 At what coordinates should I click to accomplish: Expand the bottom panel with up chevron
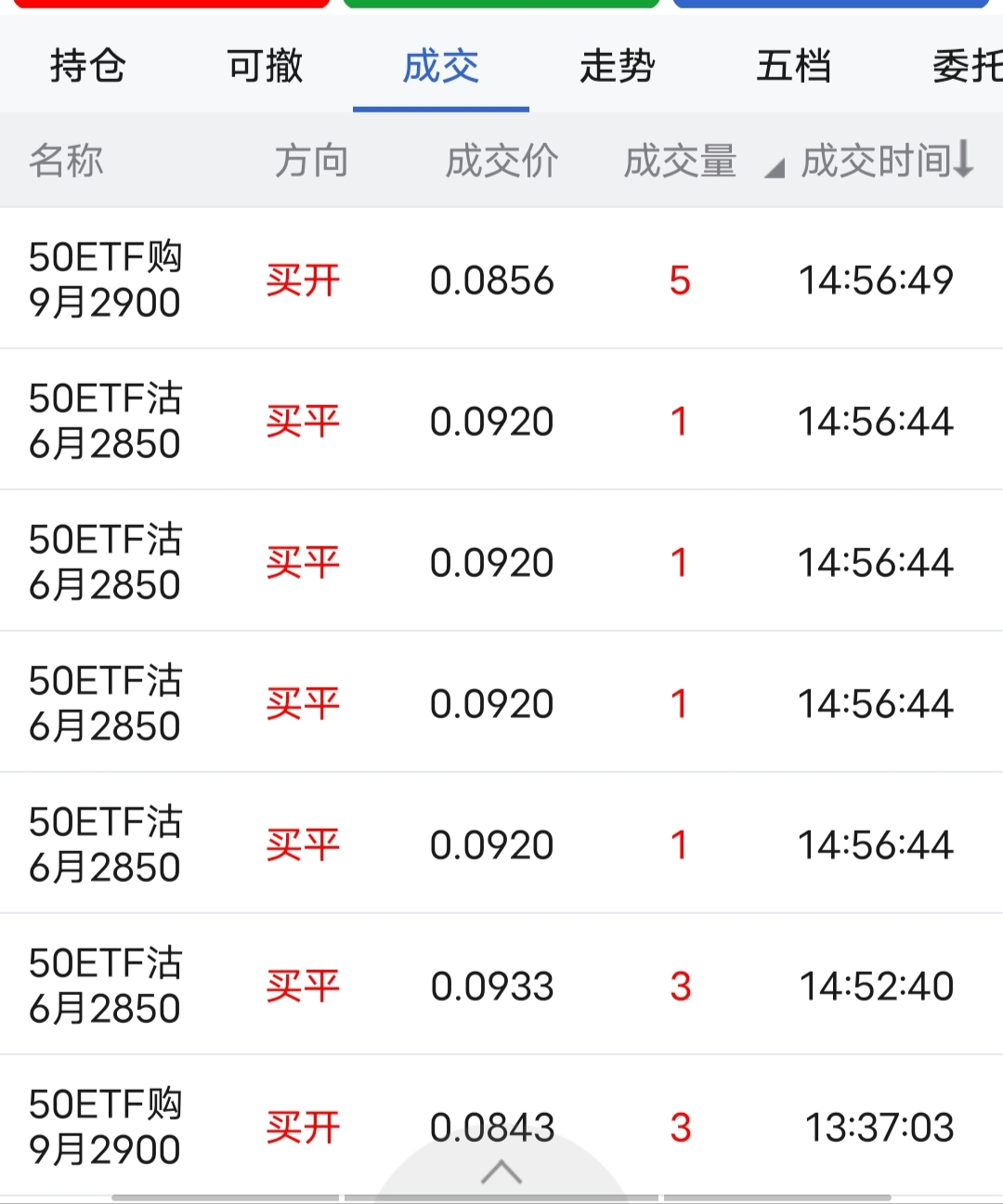(x=501, y=1173)
